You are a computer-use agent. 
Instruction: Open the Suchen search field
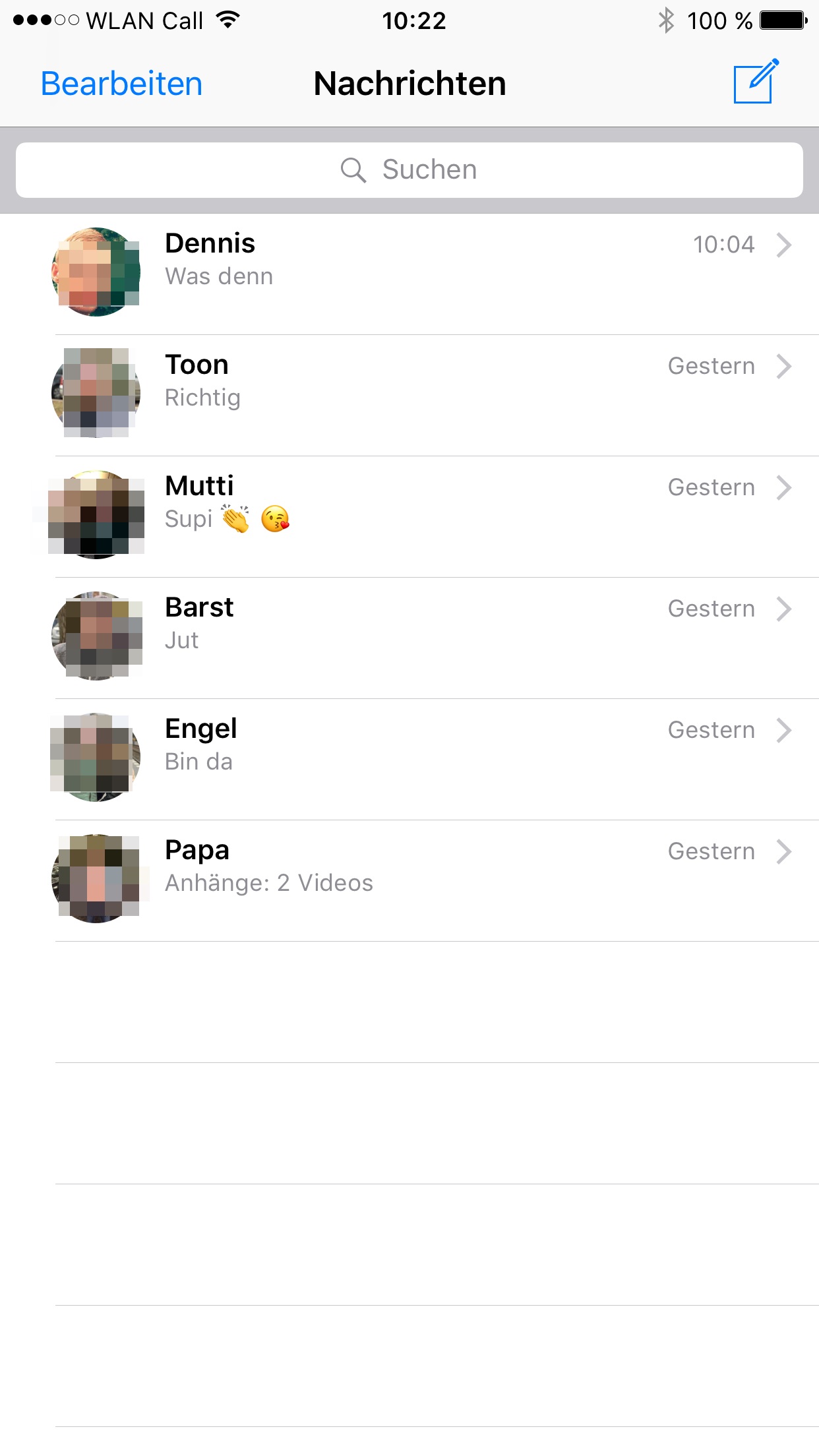(409, 170)
